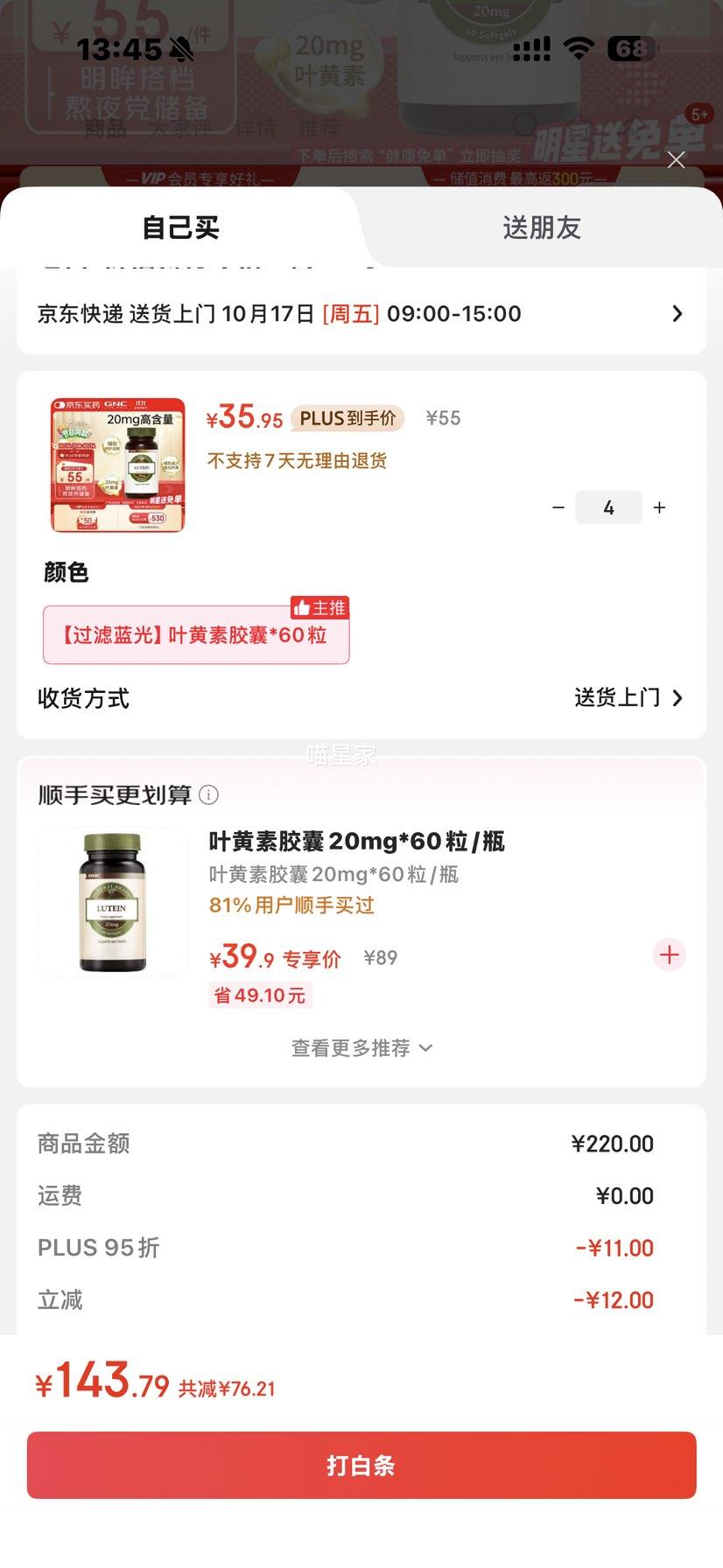
Task: Select the 自己买 tab
Action: [x=180, y=227]
